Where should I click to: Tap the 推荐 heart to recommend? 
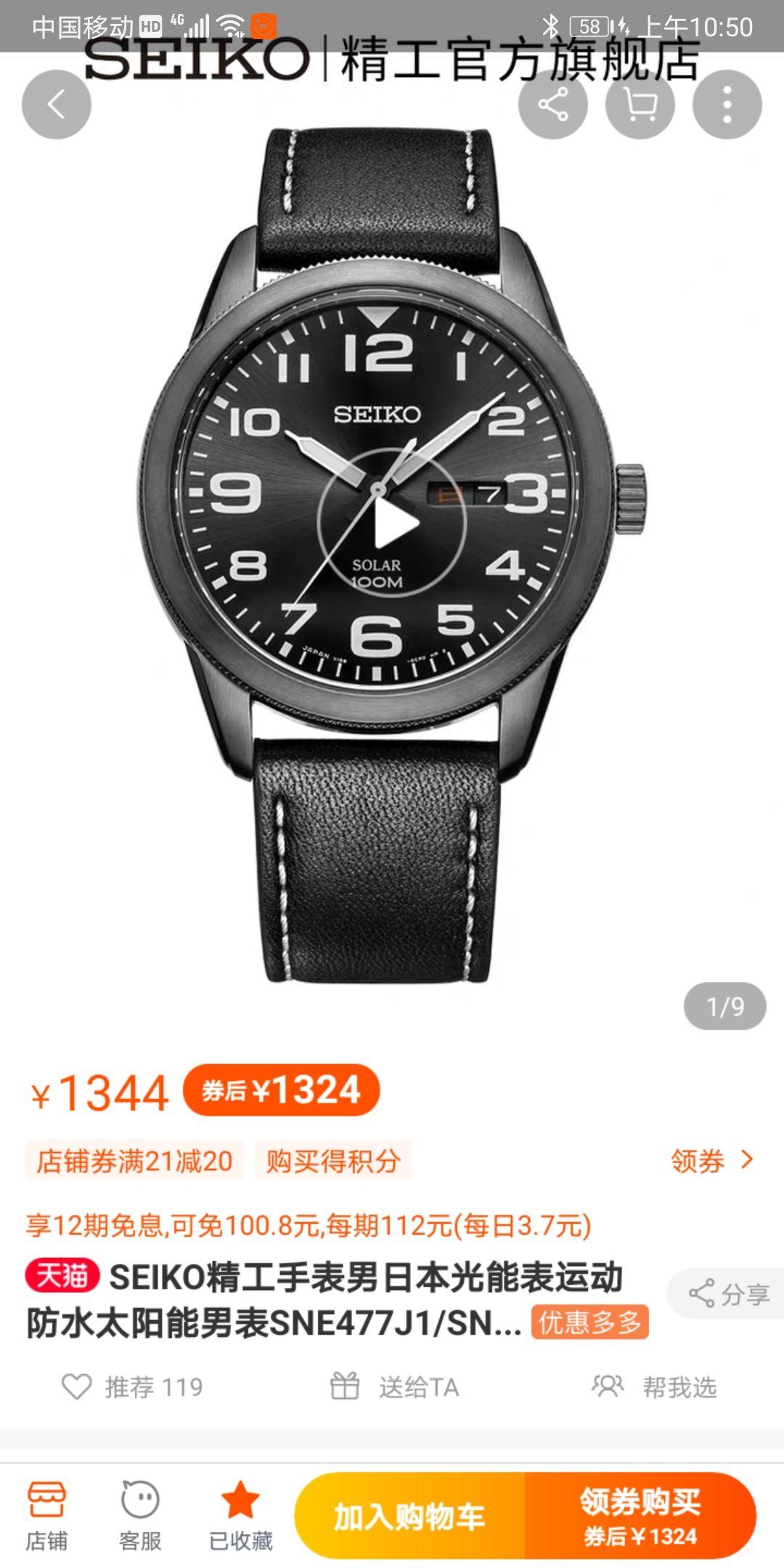(x=133, y=1387)
